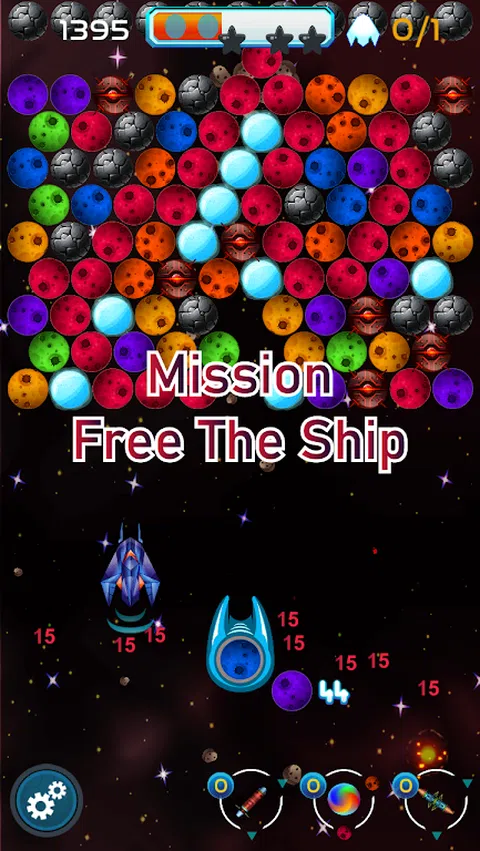Open the settings gear button
Viewport: 480px width, 851px height.
click(x=46, y=800)
